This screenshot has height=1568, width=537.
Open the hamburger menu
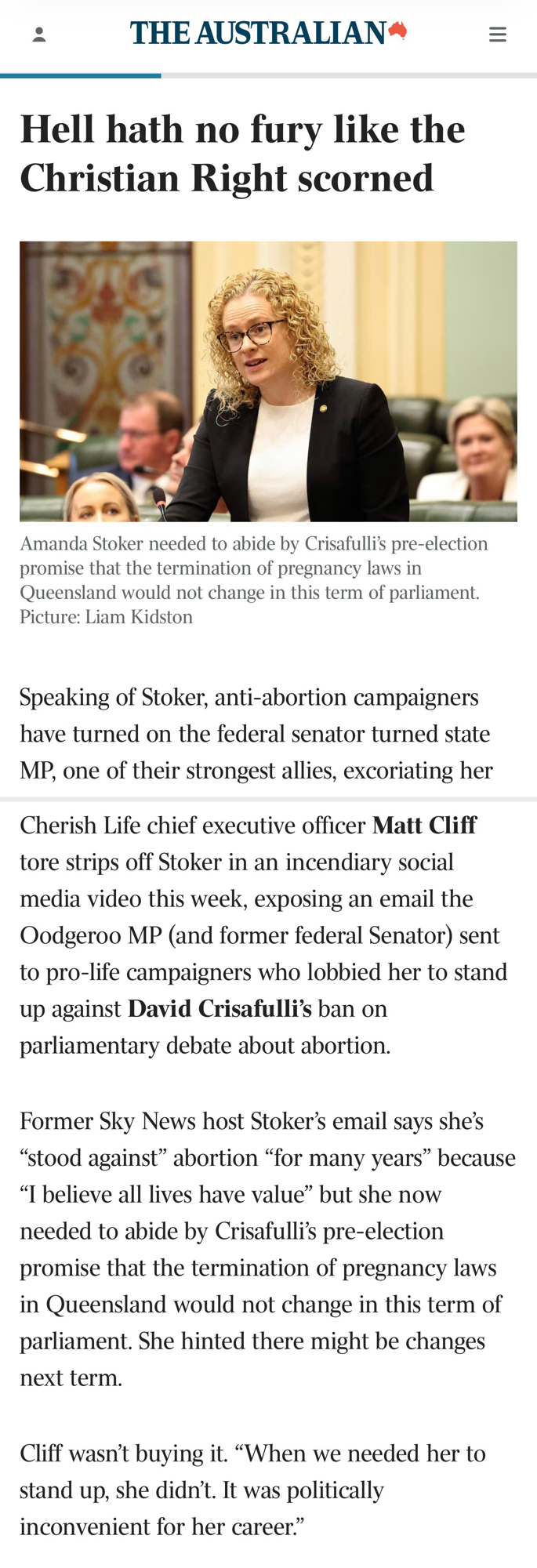[x=497, y=34]
